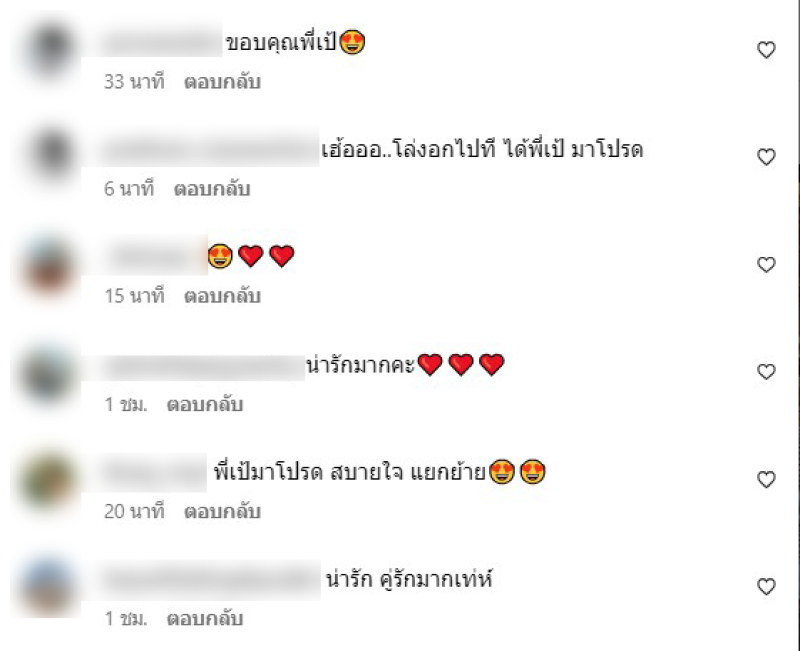Reply to the comment posted 15 นาที ago

pyautogui.click(x=222, y=297)
